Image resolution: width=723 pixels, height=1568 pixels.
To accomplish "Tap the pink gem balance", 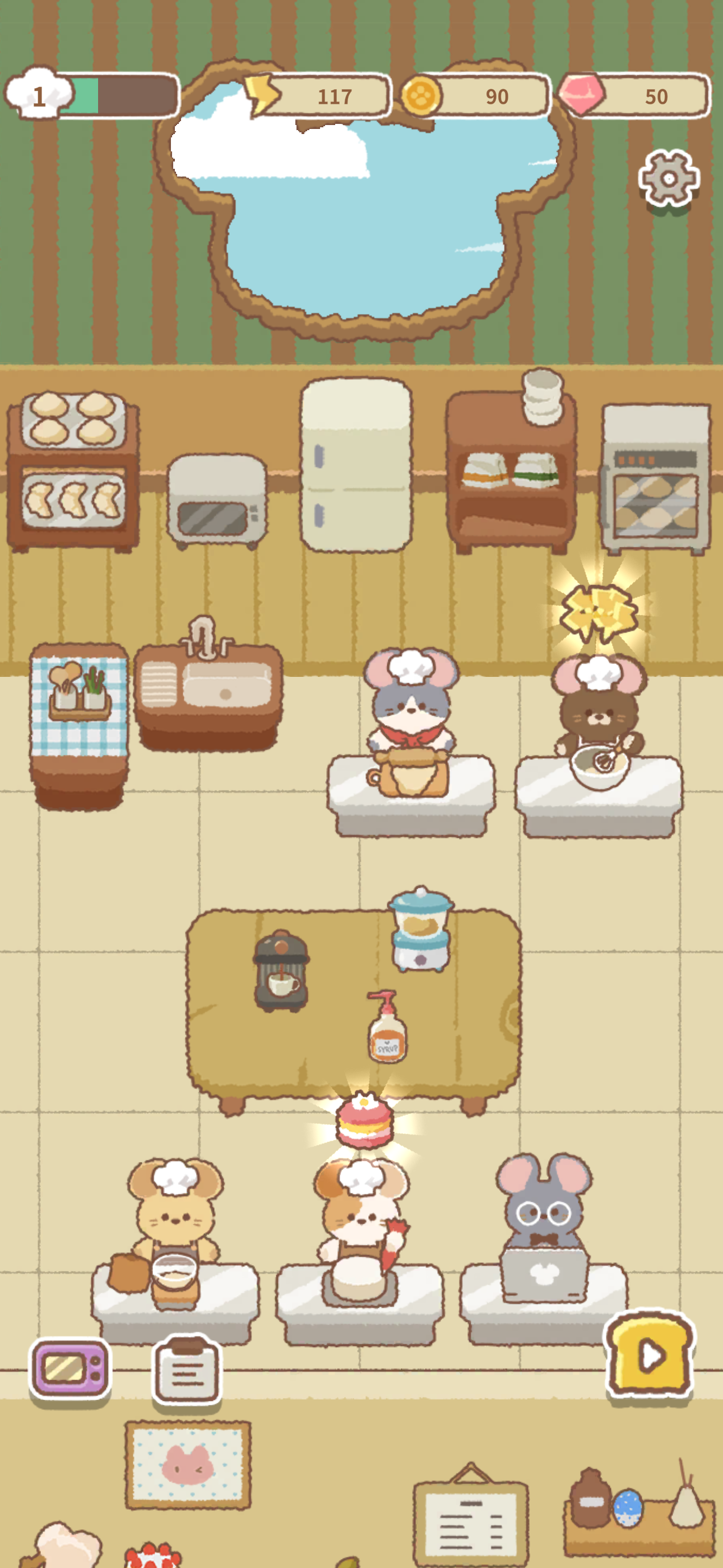I will click(x=635, y=96).
